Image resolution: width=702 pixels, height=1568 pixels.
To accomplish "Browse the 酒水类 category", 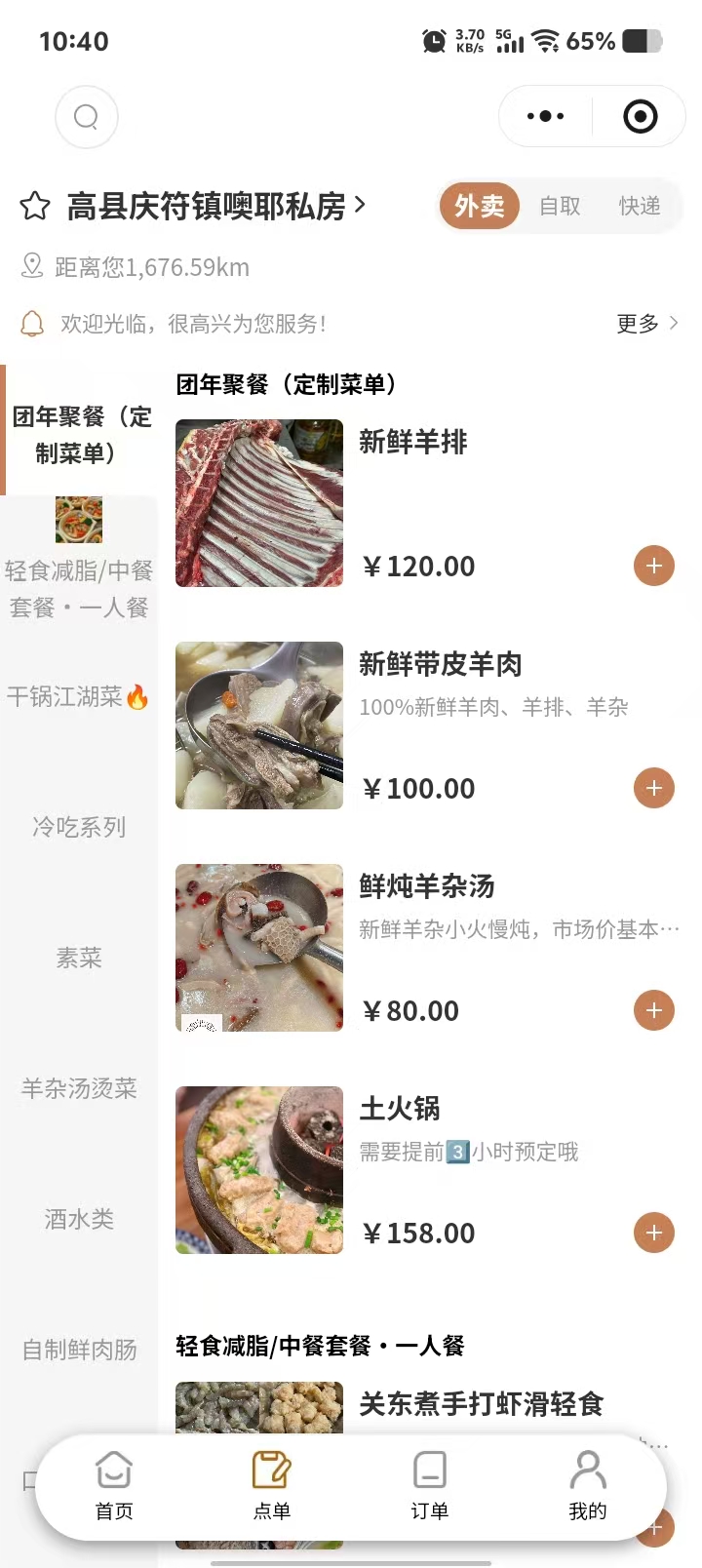I will click(x=78, y=1219).
